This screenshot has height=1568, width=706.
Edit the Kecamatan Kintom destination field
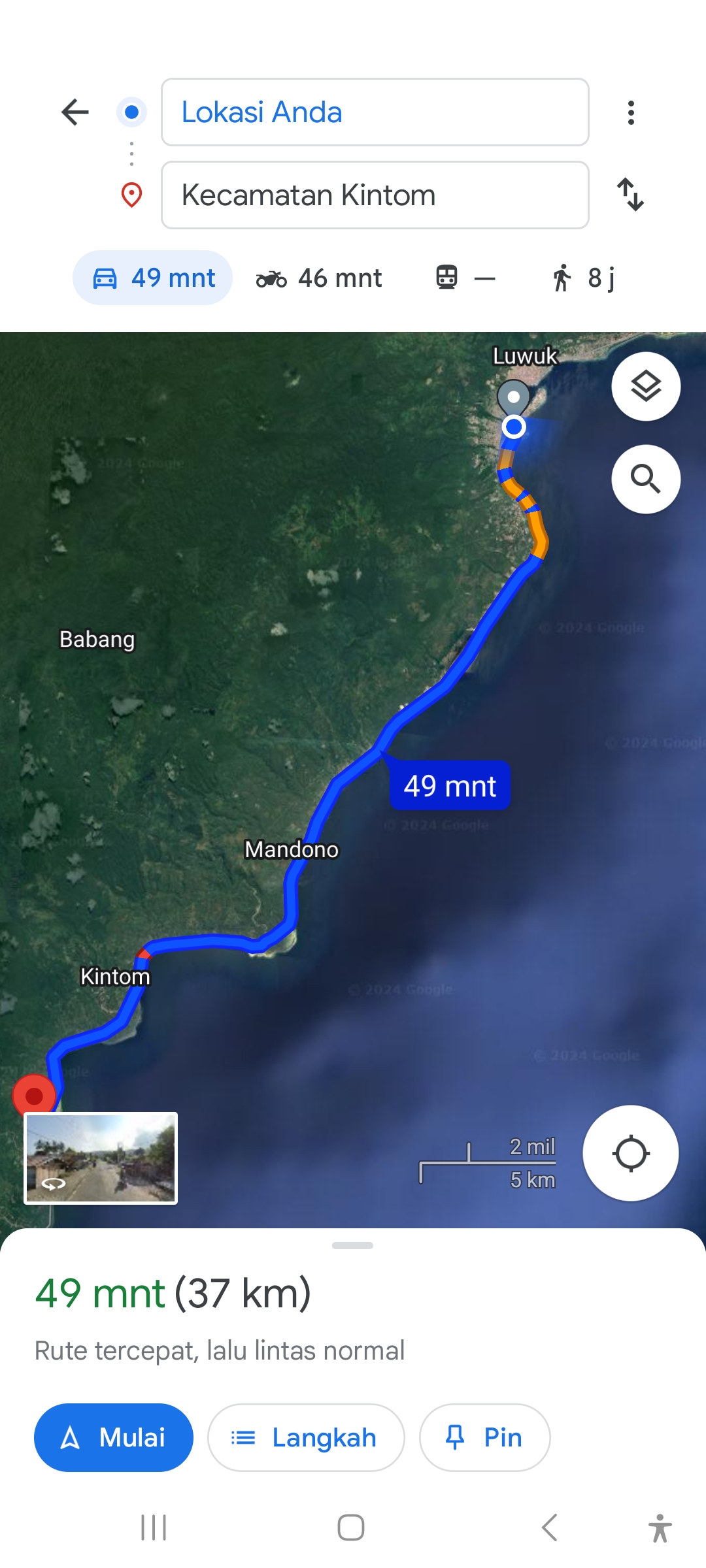[x=375, y=195]
